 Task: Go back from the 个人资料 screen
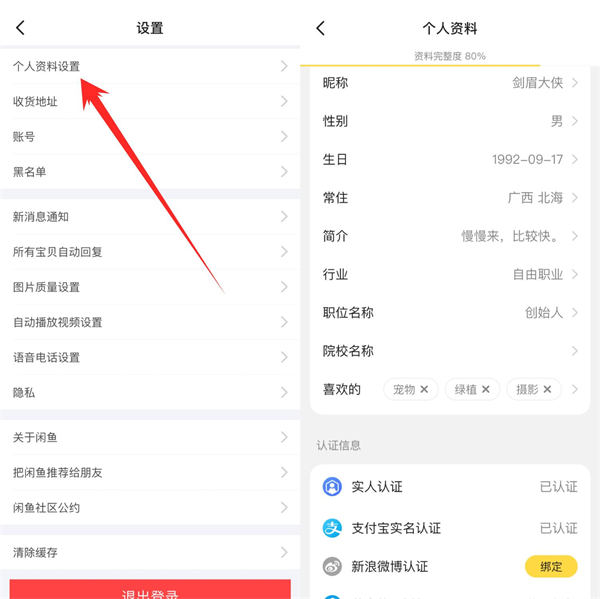pyautogui.click(x=321, y=29)
